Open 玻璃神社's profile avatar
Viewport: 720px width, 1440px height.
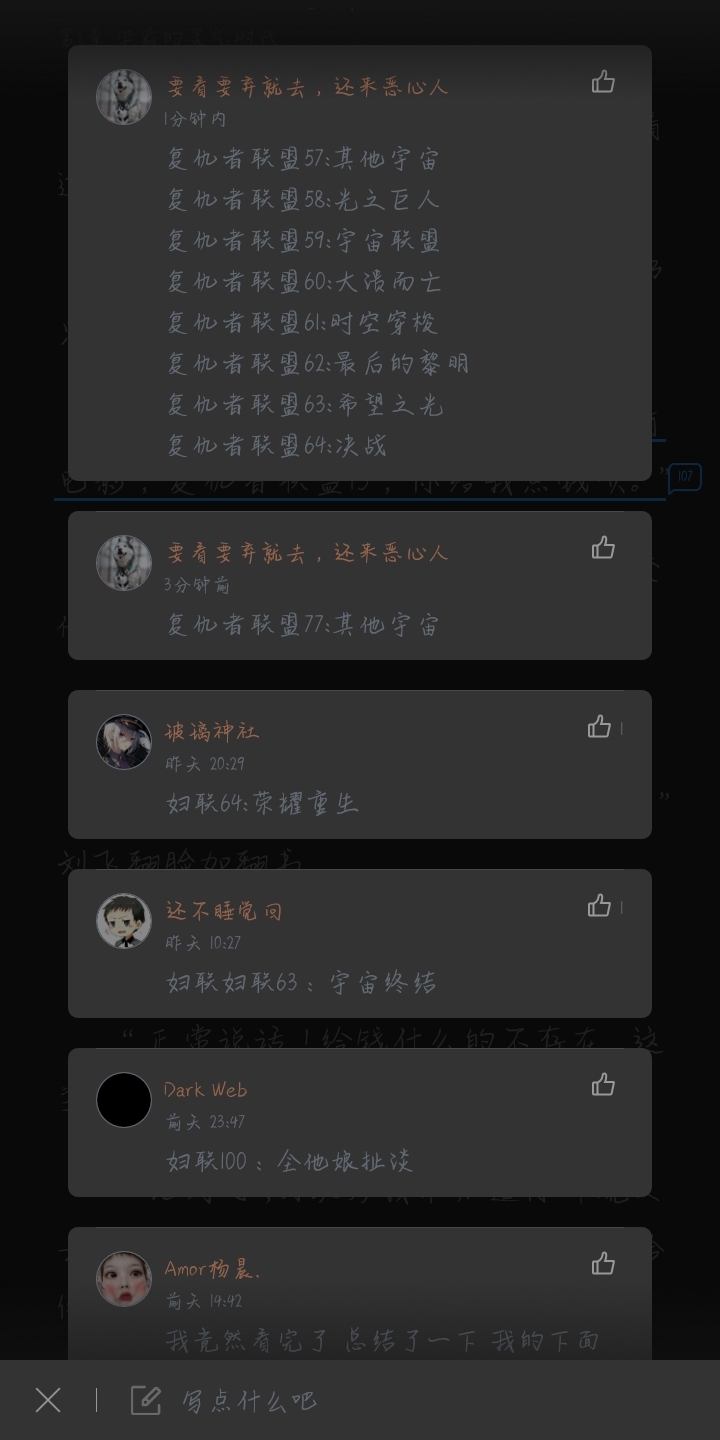click(x=124, y=742)
